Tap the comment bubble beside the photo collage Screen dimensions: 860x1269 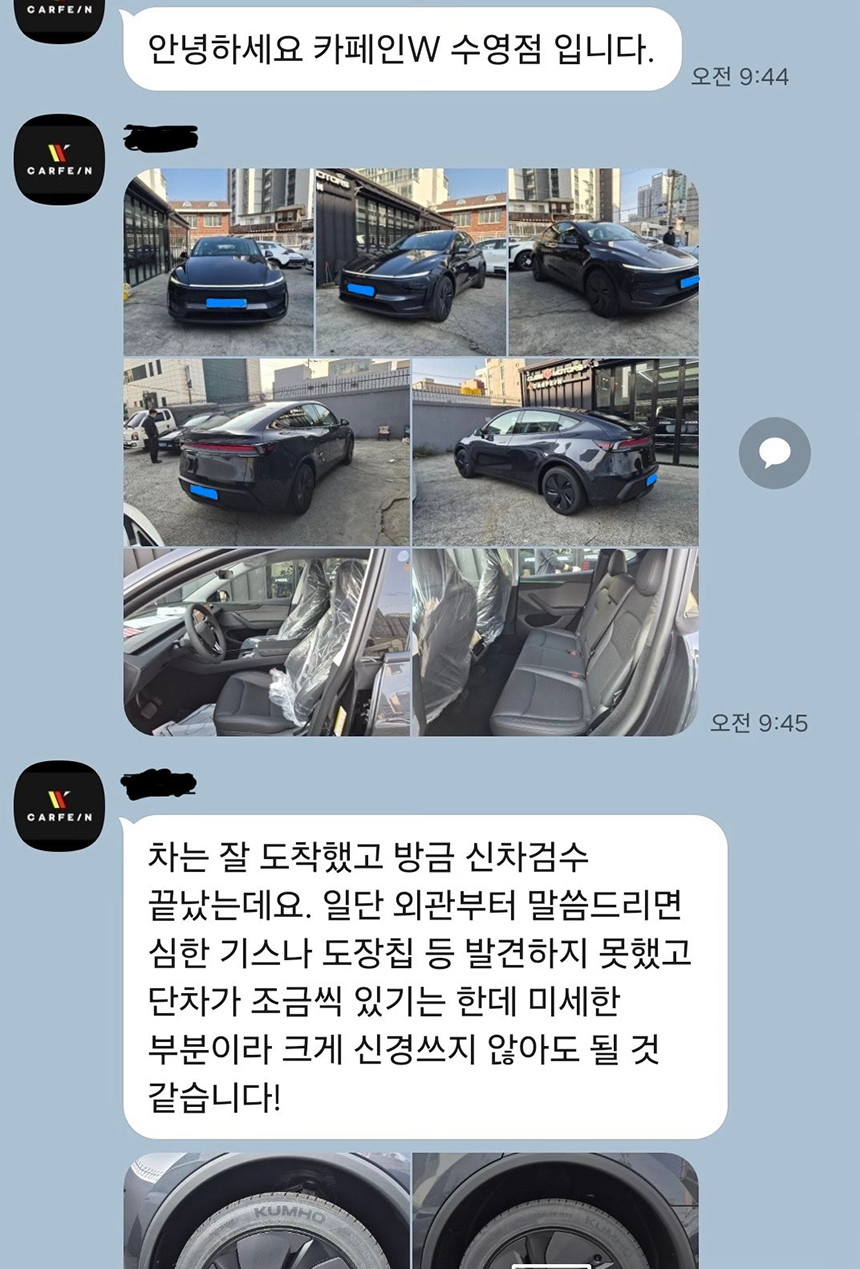[x=774, y=453]
